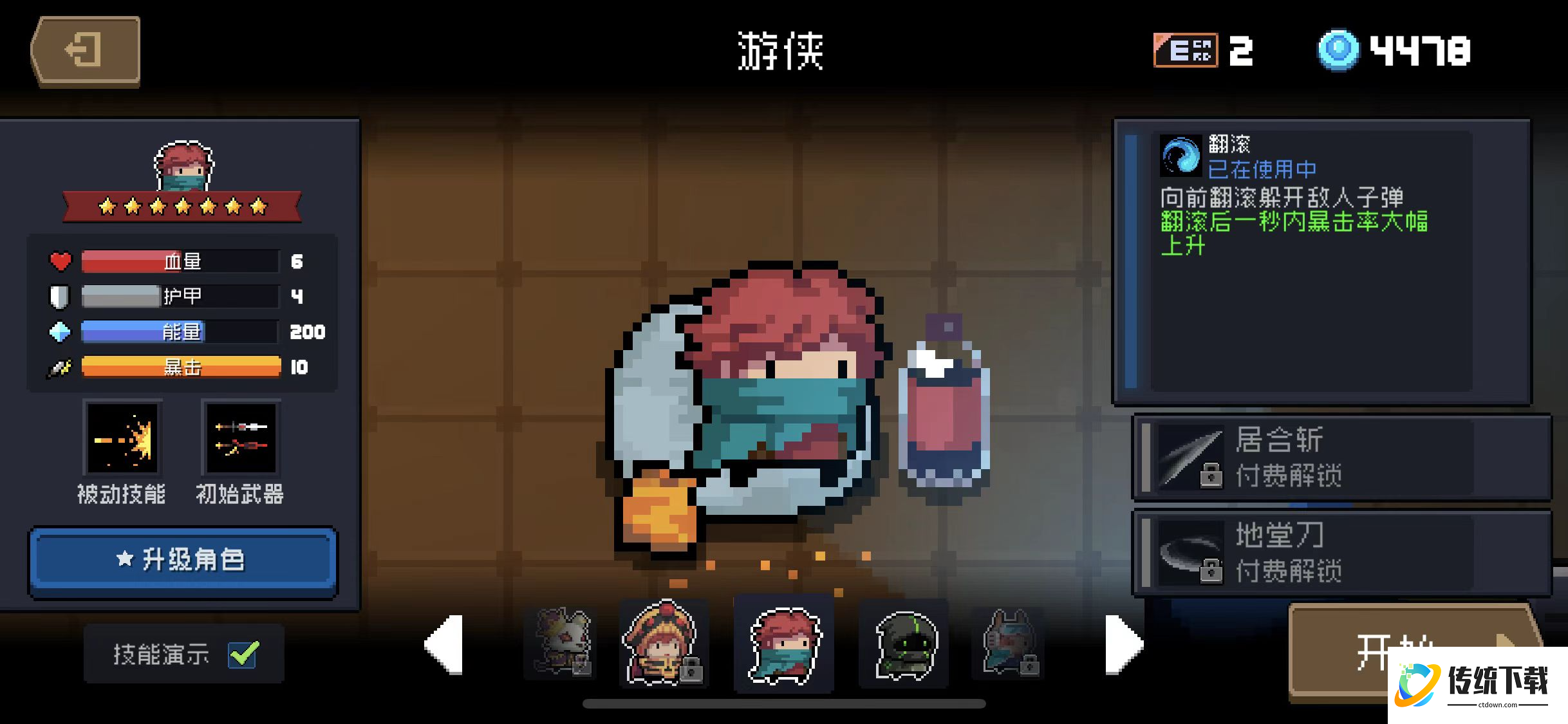The height and width of the screenshot is (724, 1568).
Task: Tap the back exit button
Action: [x=86, y=51]
